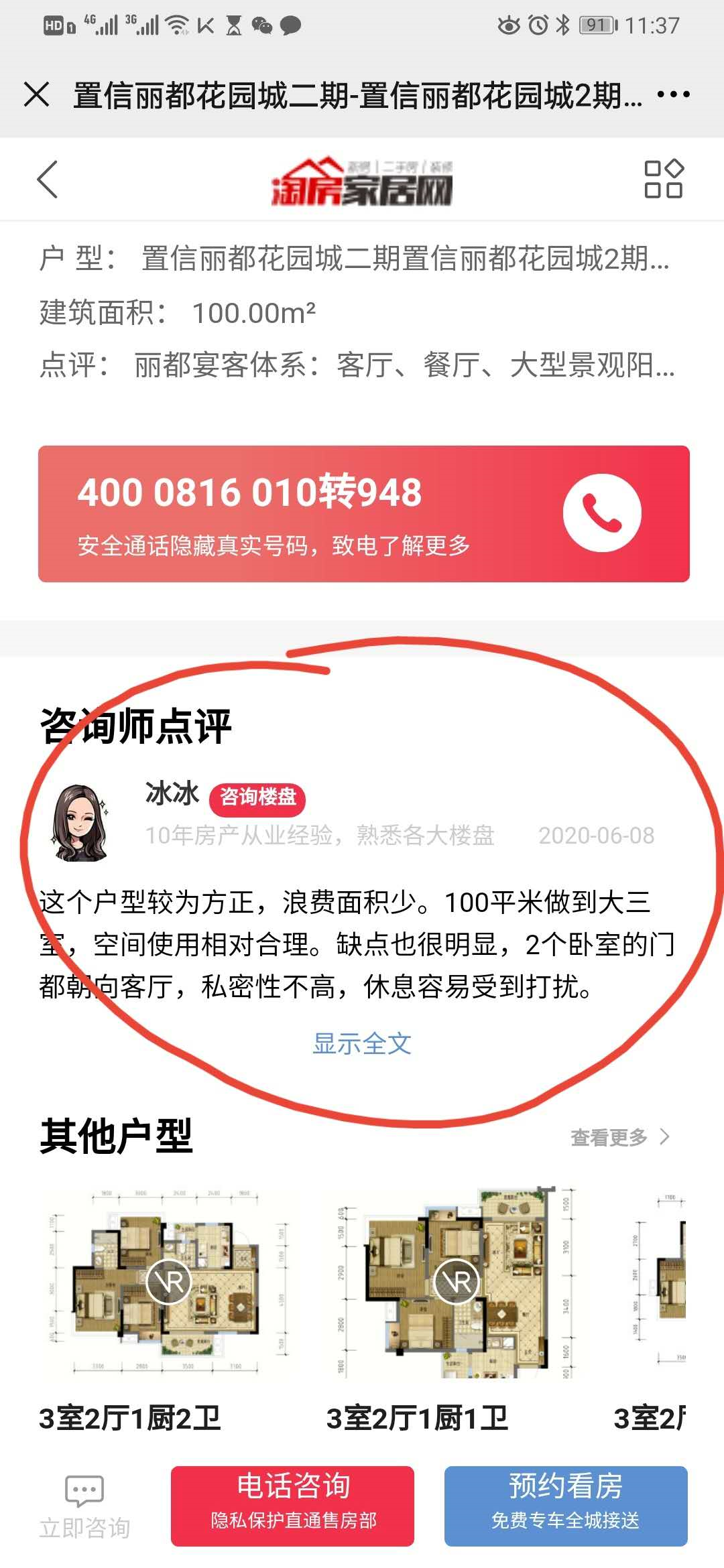This screenshot has width=724, height=1568.
Task: Open 查看更多 for other floor plans
Action: tap(619, 1137)
